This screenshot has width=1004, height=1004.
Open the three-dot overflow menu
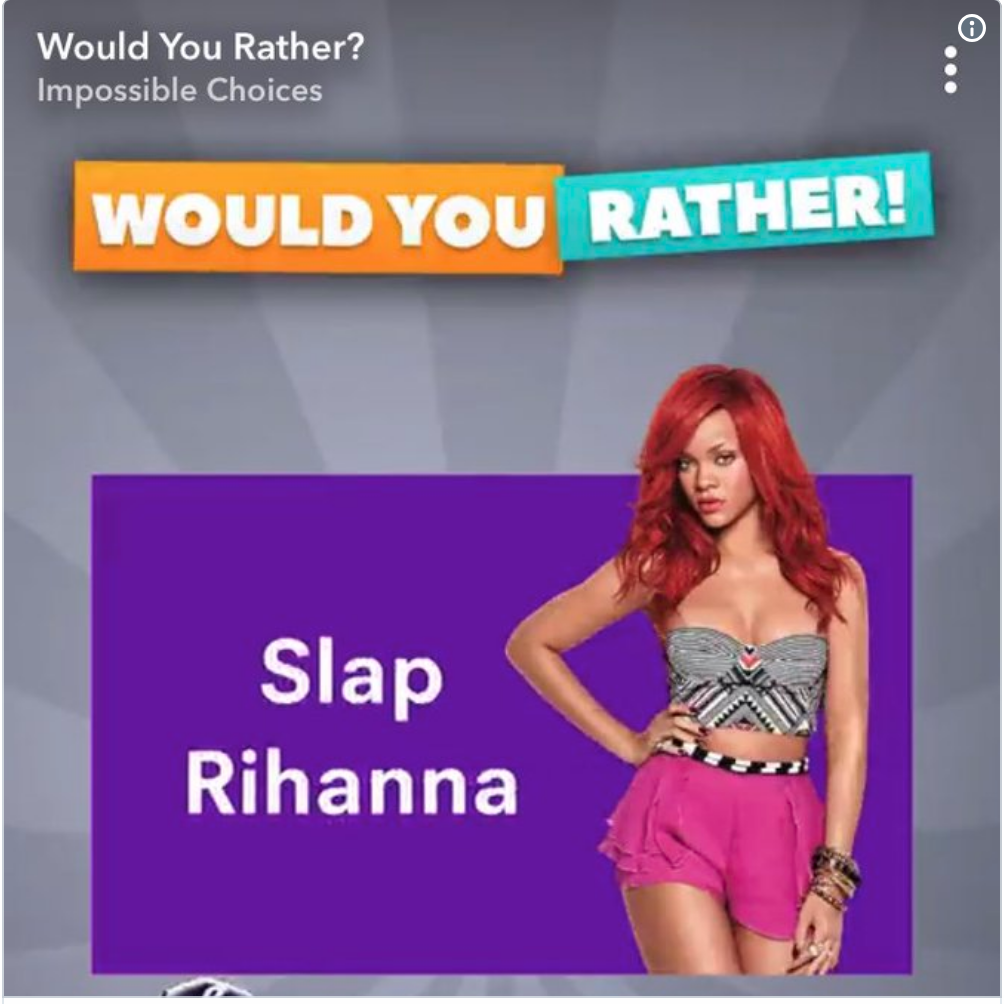(950, 70)
